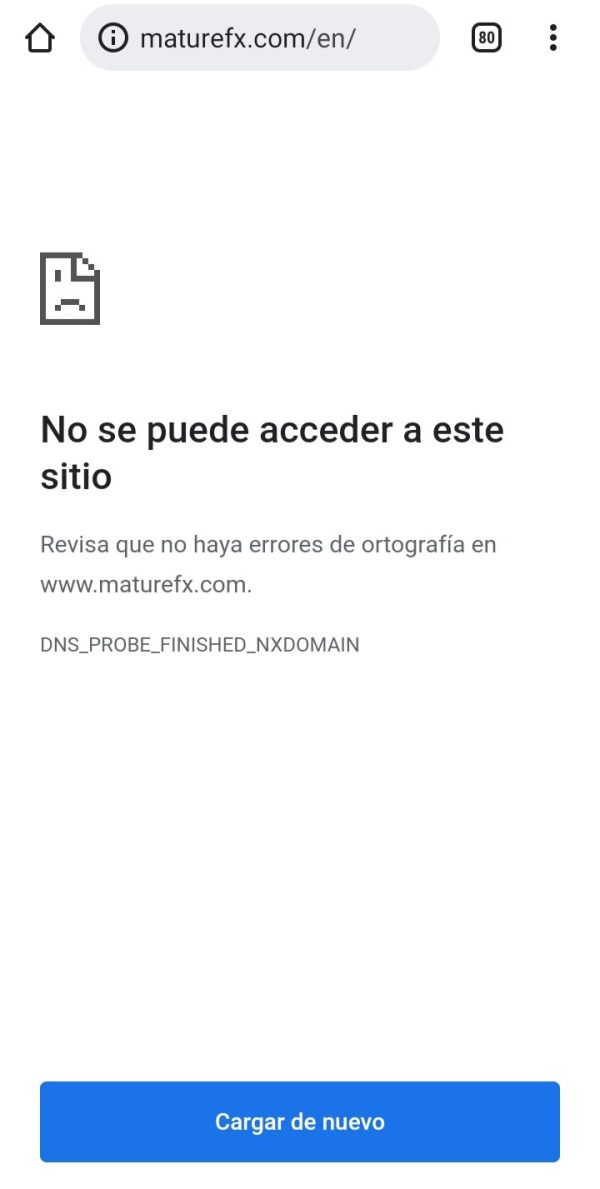Tap the home icon in the browser toolbar
Image resolution: width=600 pixels, height=1189 pixels.
pyautogui.click(x=40, y=37)
